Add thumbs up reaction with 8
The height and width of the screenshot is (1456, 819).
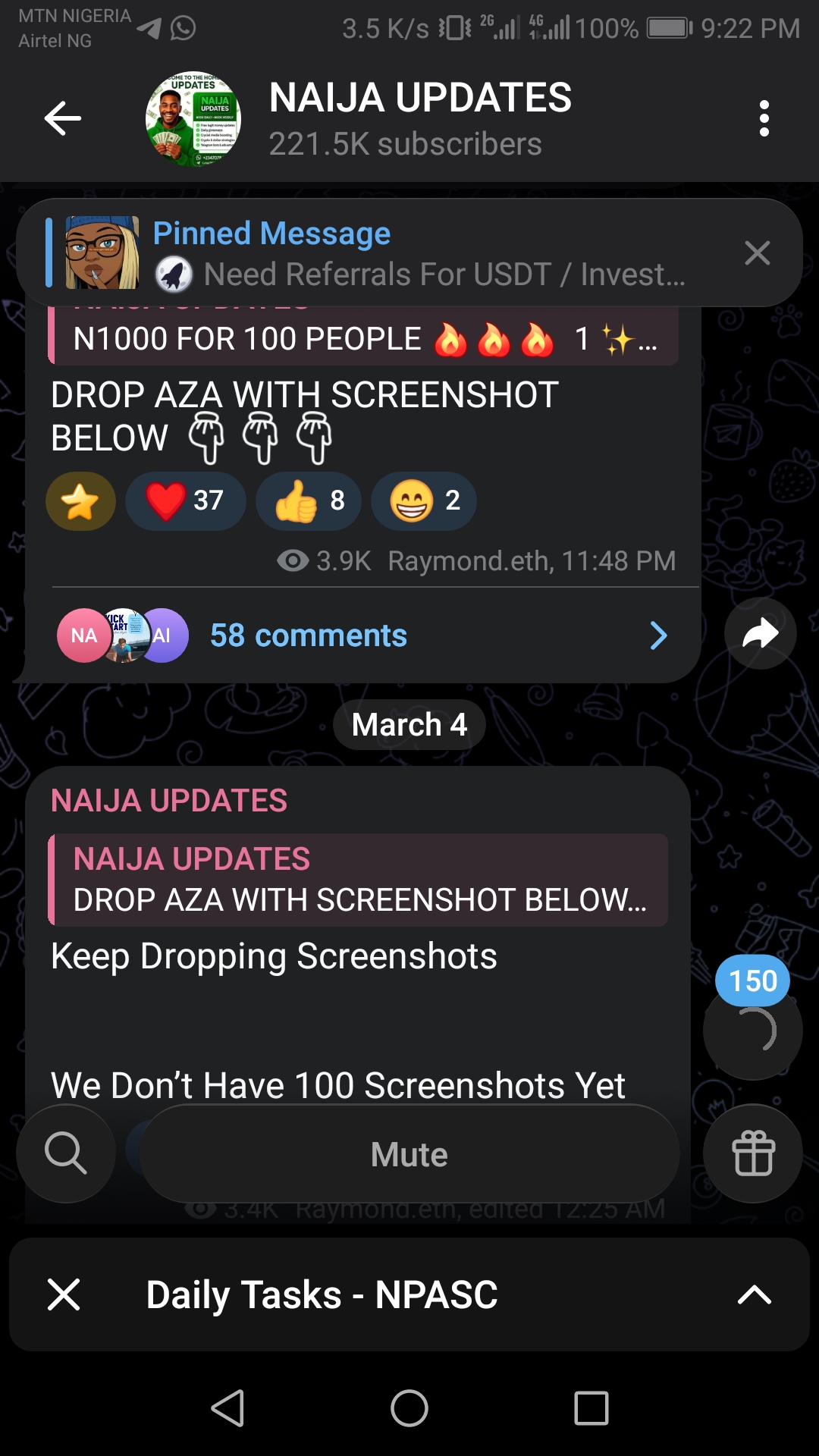pyautogui.click(x=309, y=500)
